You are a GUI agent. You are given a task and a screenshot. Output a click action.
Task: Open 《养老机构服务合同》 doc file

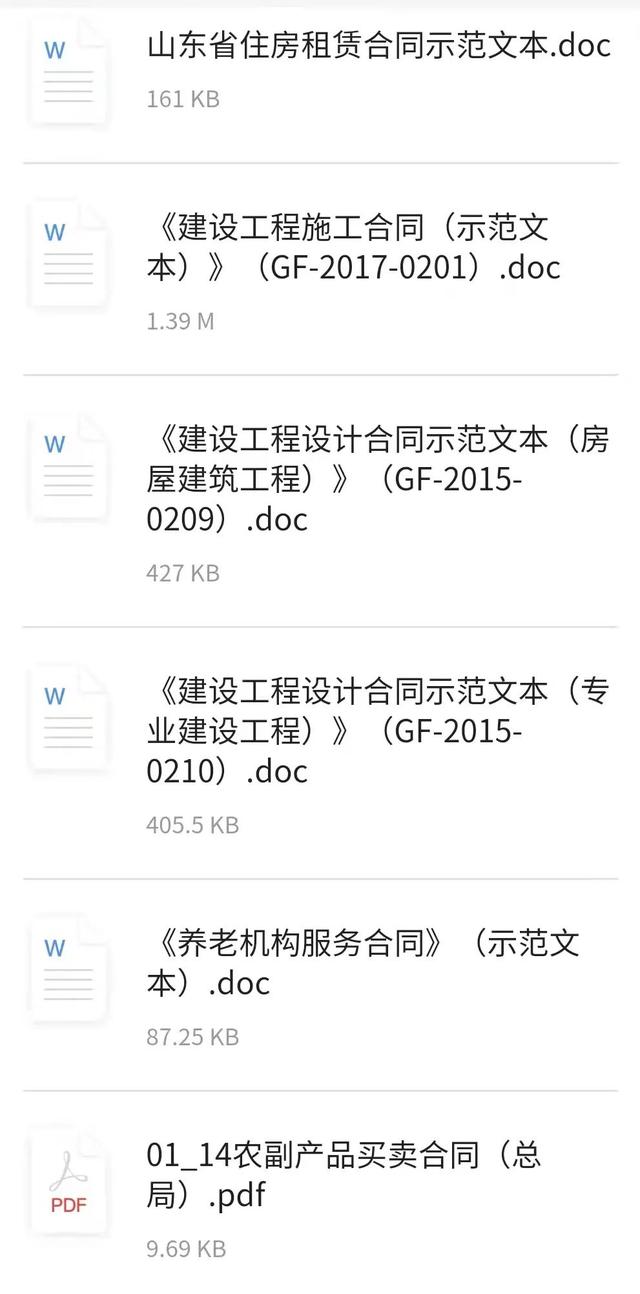pyautogui.click(x=362, y=963)
